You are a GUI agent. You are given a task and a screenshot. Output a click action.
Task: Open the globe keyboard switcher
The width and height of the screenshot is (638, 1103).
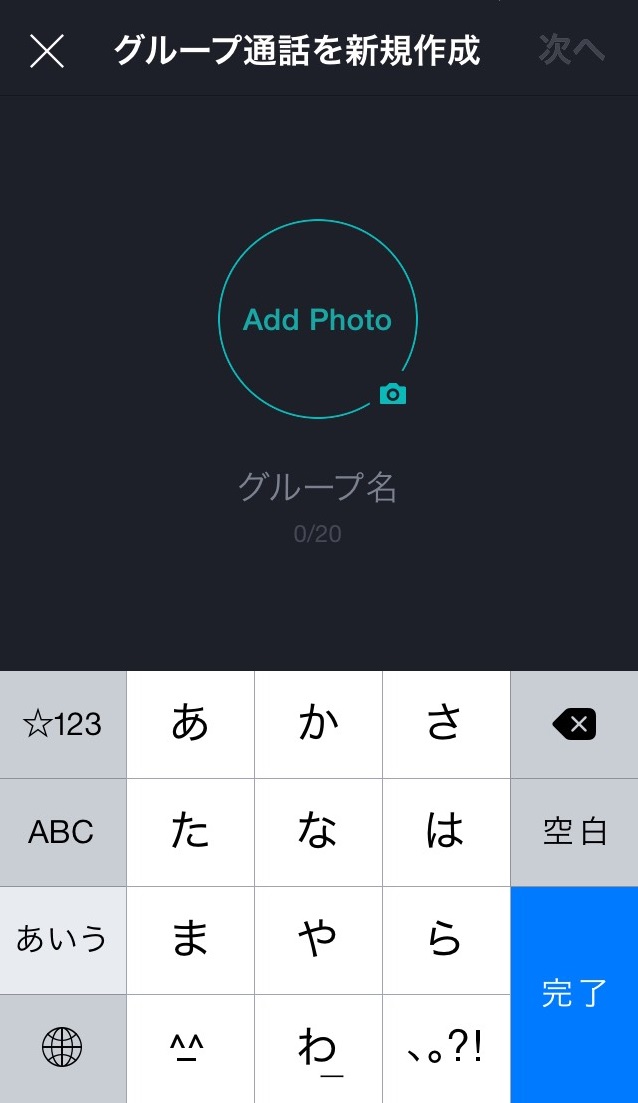[x=63, y=1048]
